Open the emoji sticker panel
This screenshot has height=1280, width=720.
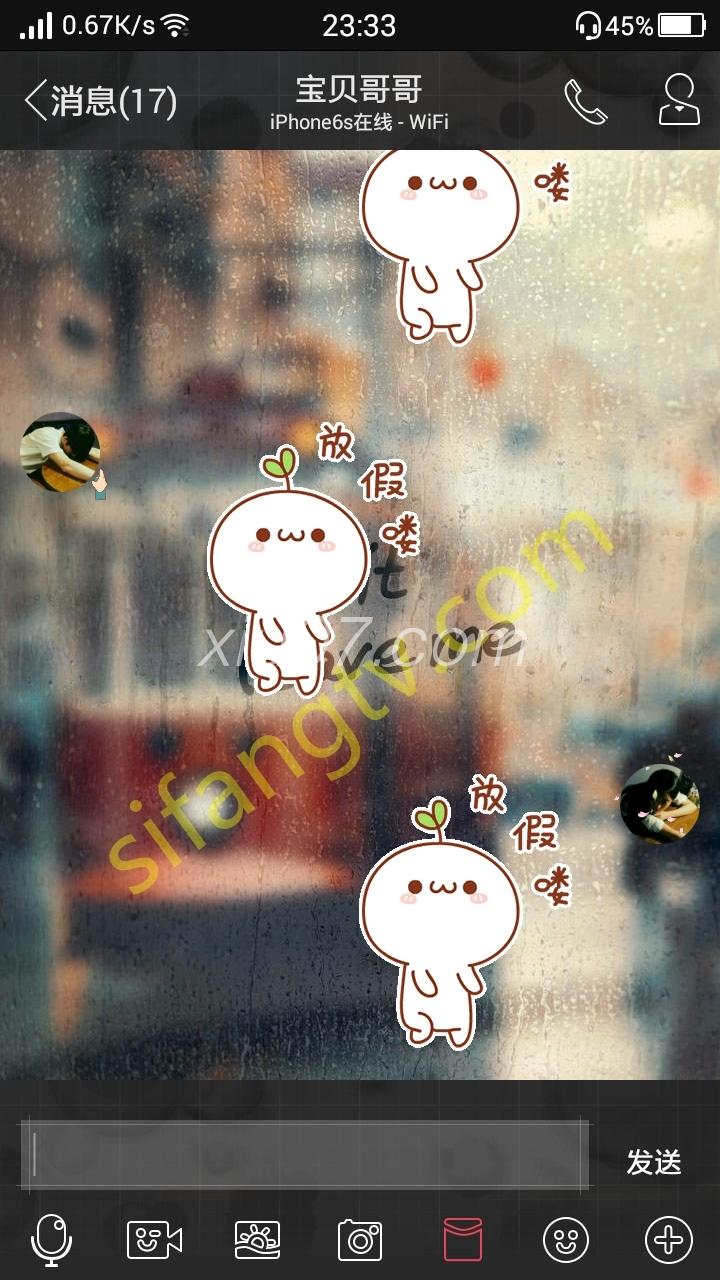[566, 1240]
